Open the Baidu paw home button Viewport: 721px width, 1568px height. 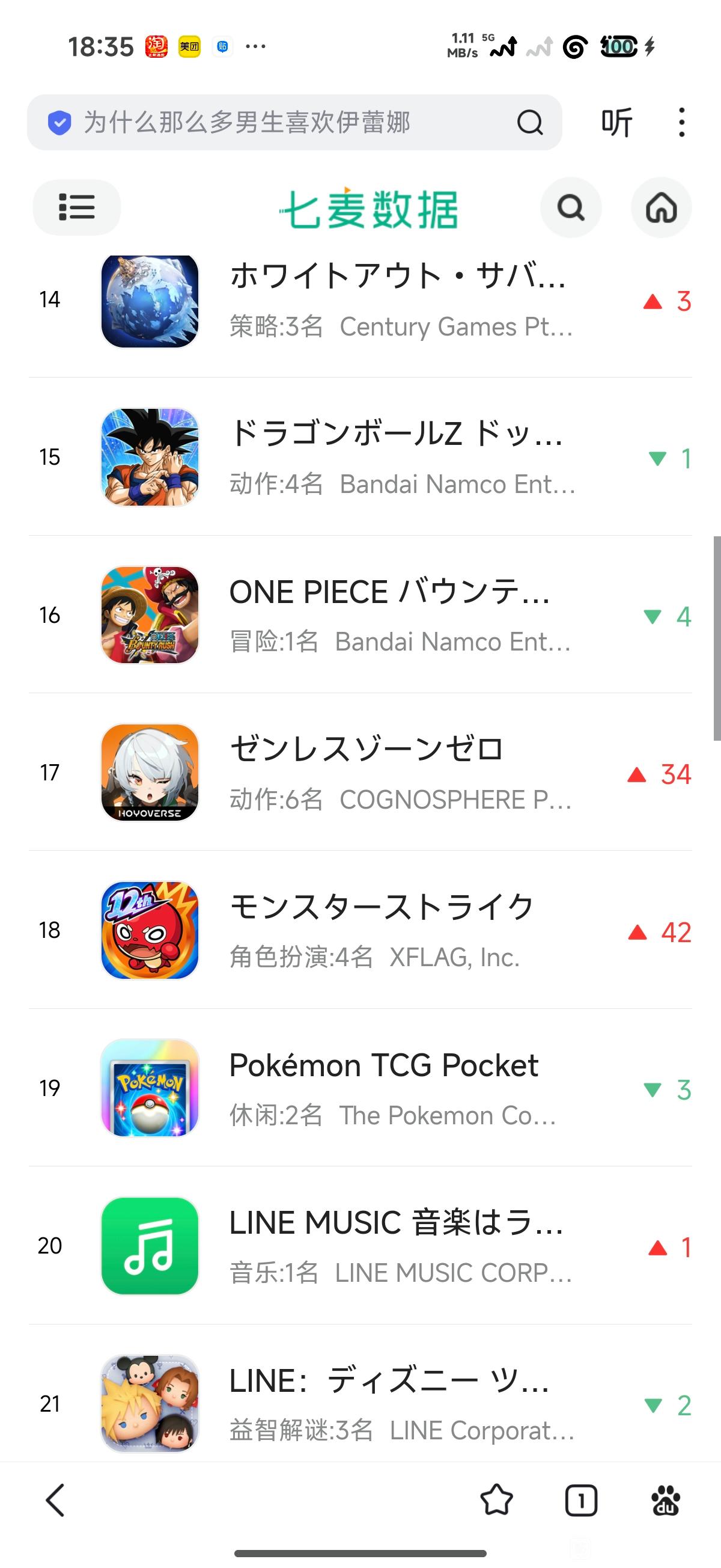tap(666, 1500)
